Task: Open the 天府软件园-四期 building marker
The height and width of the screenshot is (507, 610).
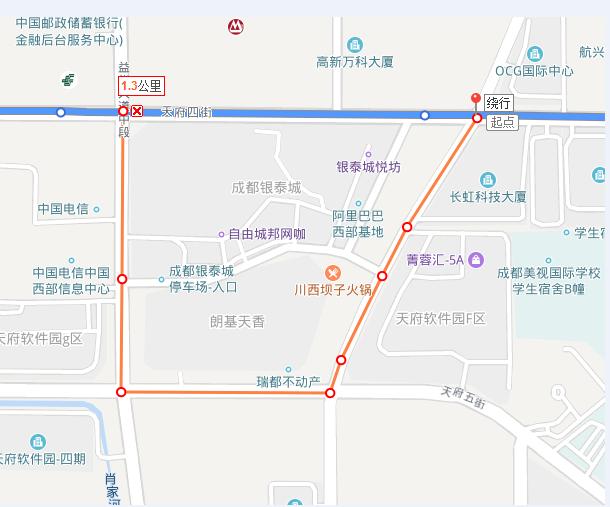Action: point(38,442)
